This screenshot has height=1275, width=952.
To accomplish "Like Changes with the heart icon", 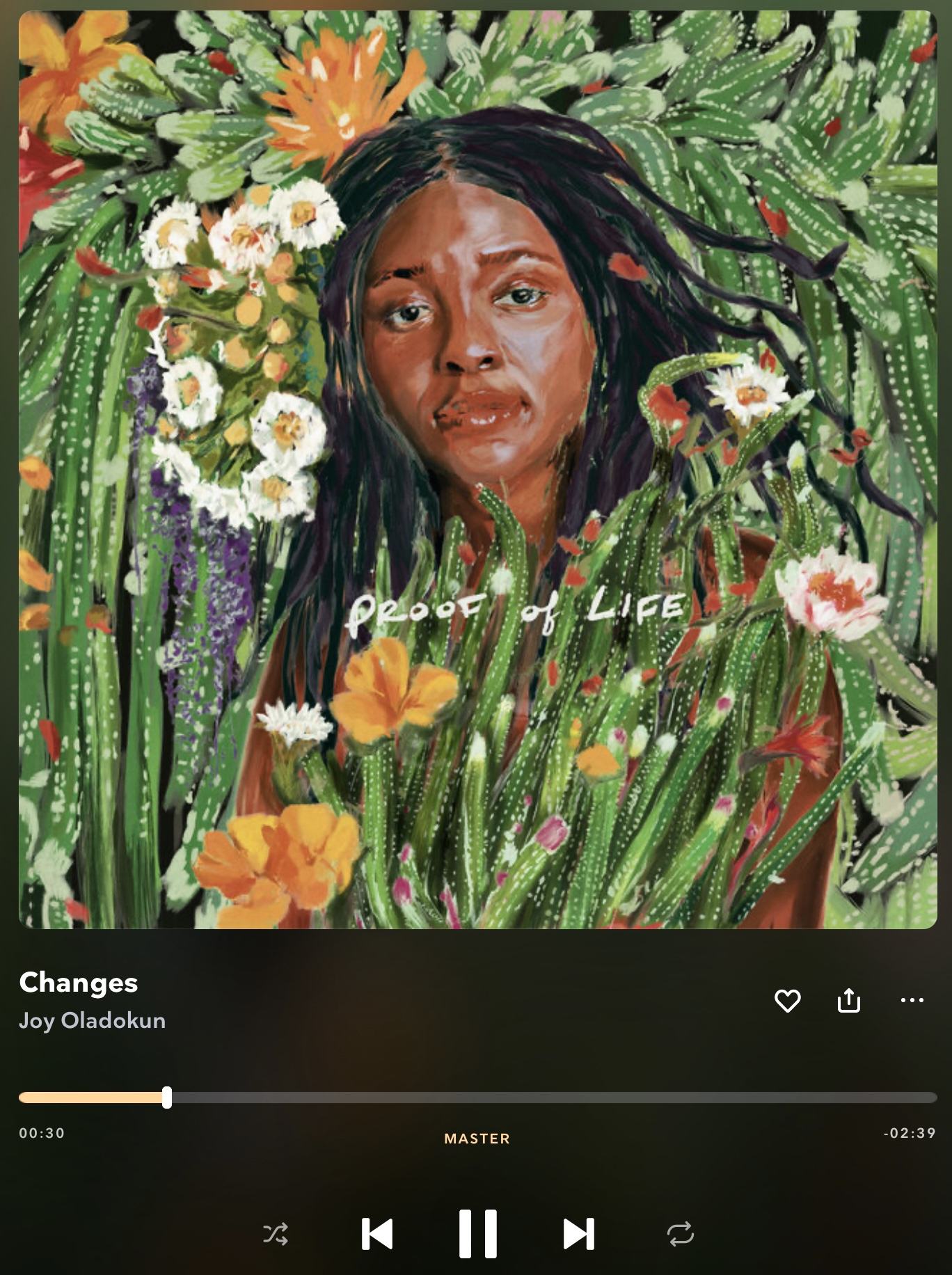I will pos(787,1001).
